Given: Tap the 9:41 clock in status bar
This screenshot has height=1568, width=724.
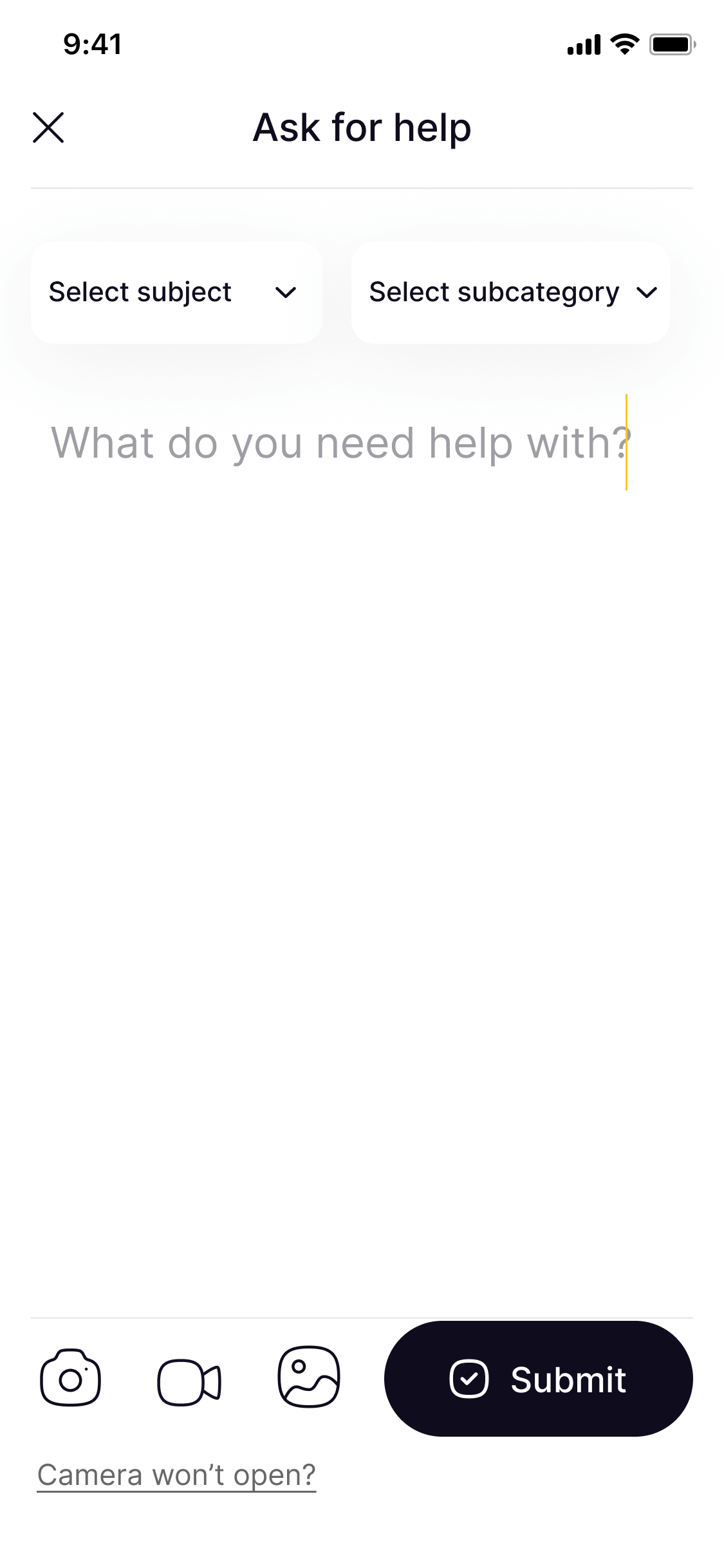Looking at the screenshot, I should tap(91, 44).
